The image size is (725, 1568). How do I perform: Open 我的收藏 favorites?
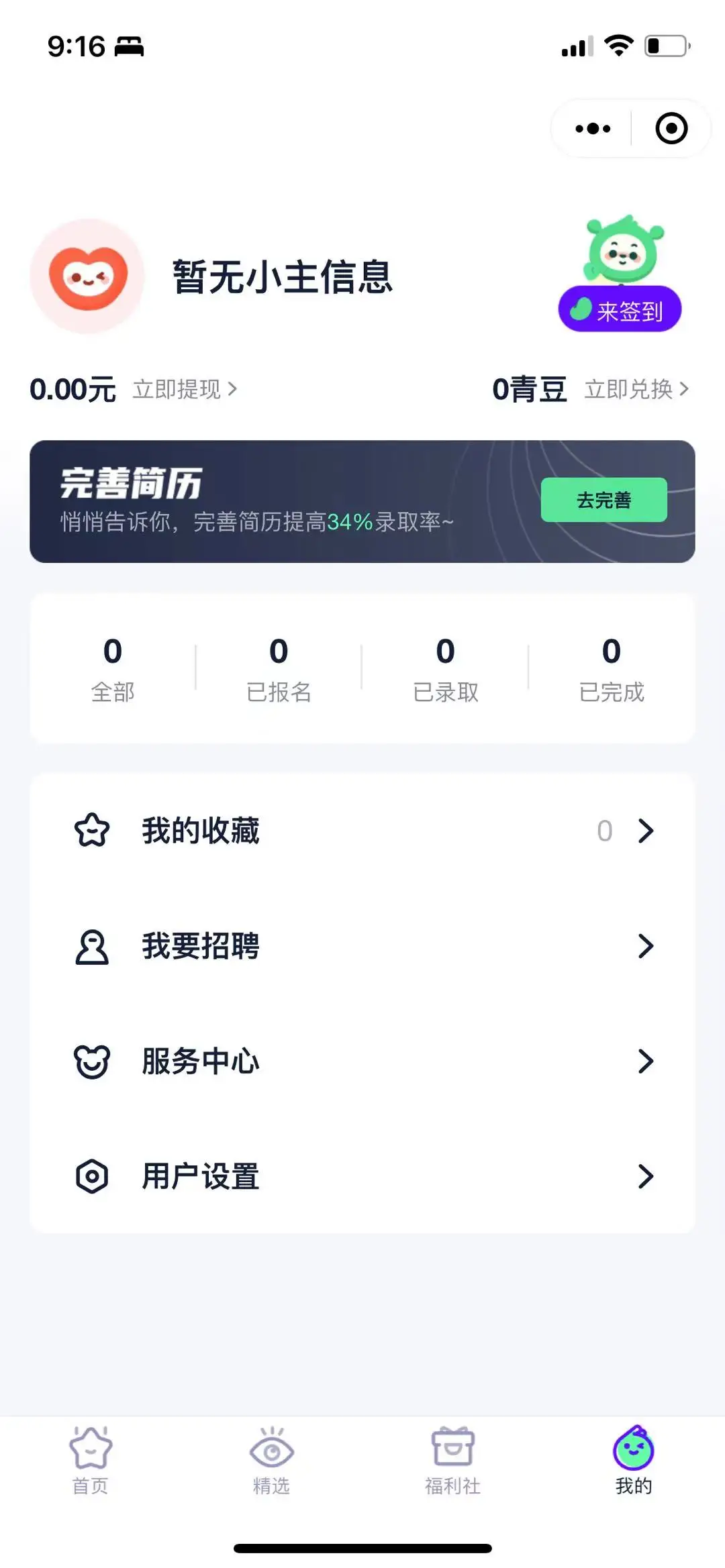[x=362, y=831]
